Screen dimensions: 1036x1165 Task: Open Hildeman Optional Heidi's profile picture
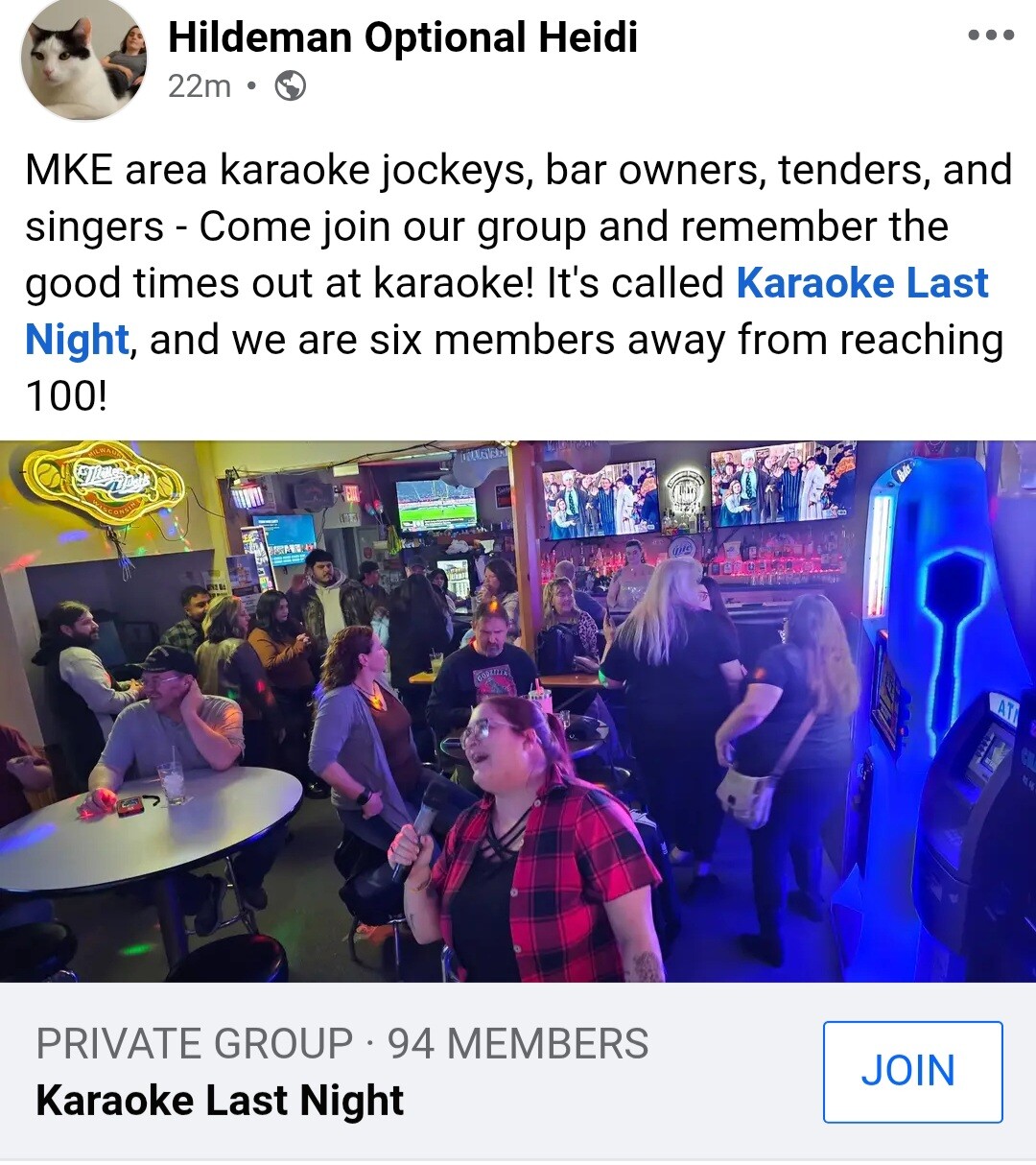pos(83,61)
